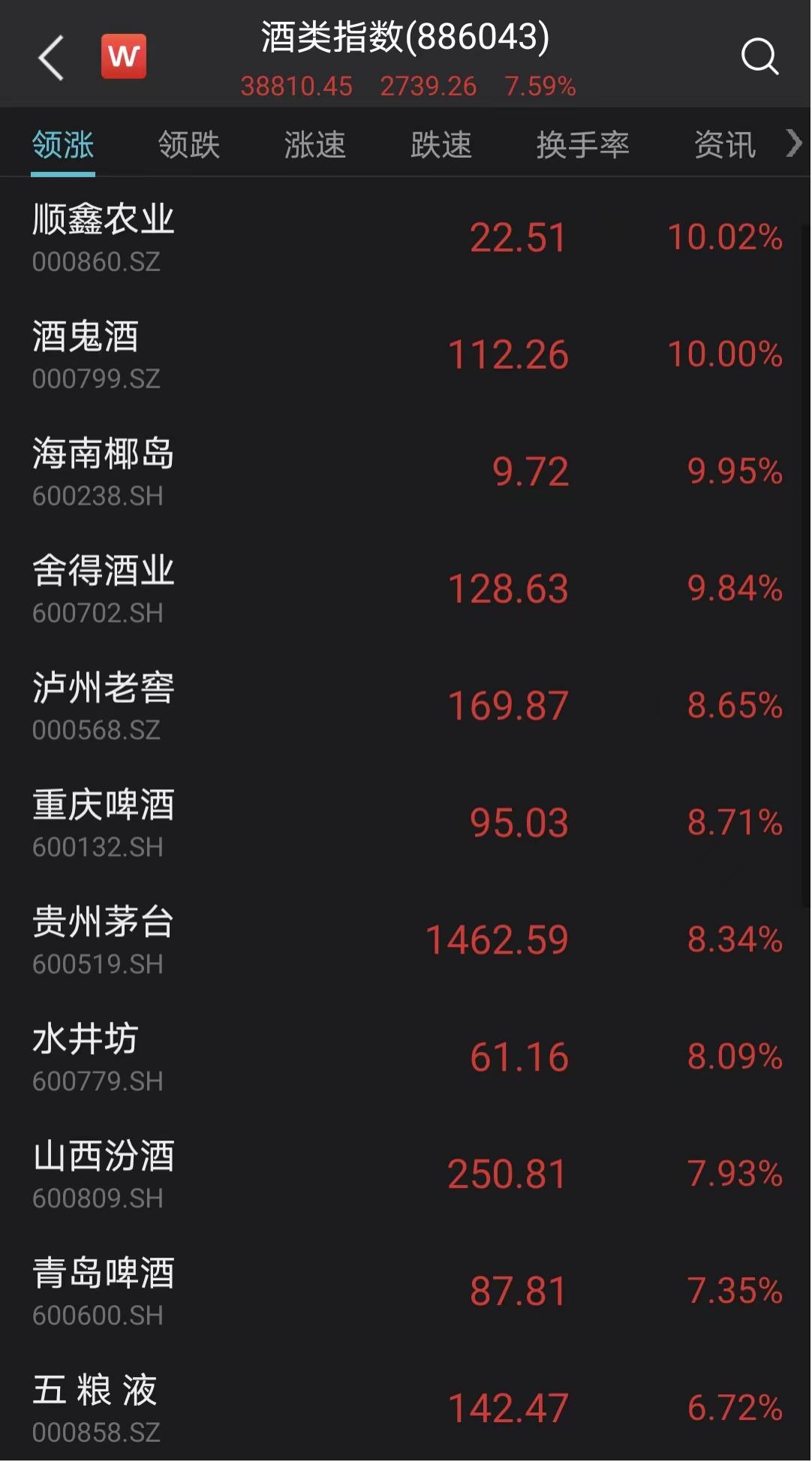Screen dimensions: 812x1462
Task: View the 青岛啤酒 stock
Action: click(x=405, y=1292)
